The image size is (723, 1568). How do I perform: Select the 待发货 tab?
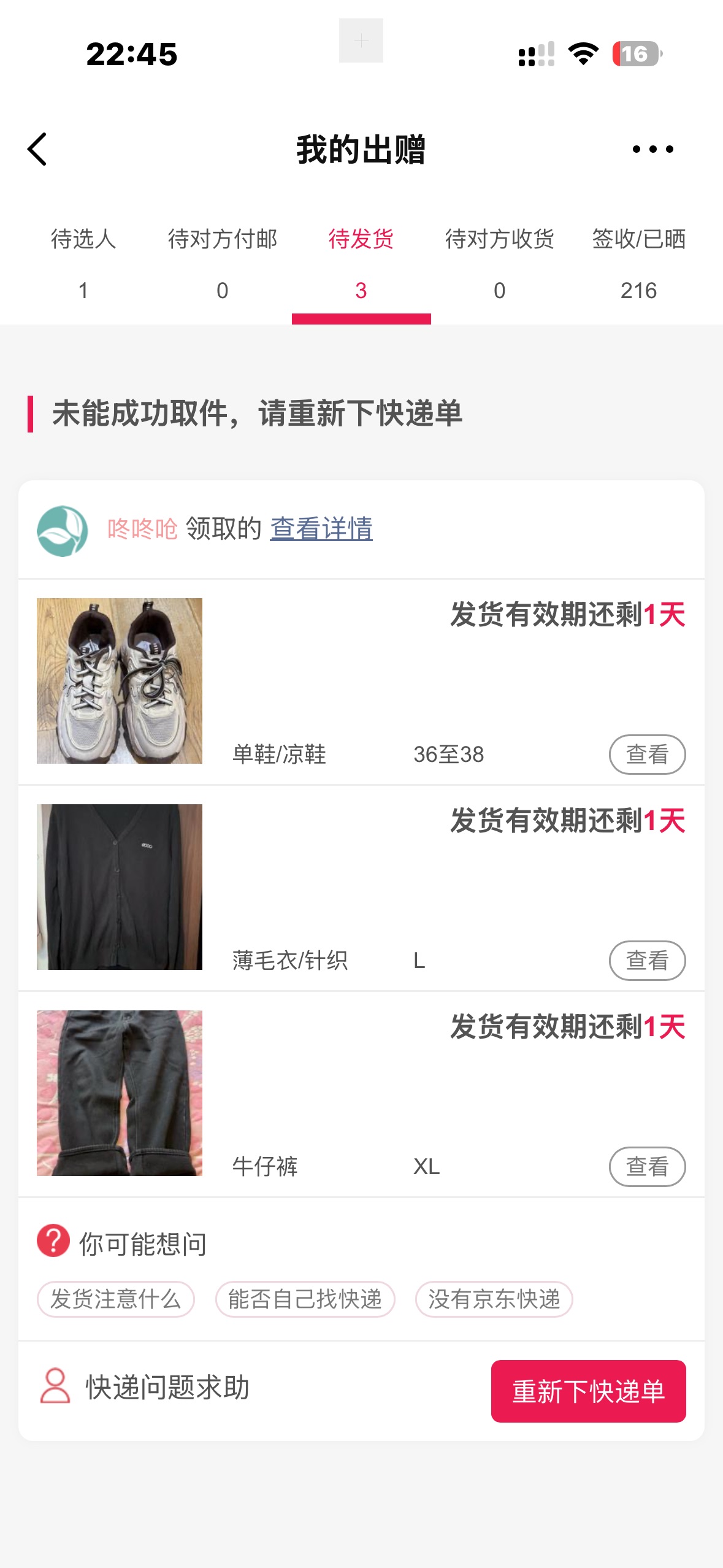(361, 263)
